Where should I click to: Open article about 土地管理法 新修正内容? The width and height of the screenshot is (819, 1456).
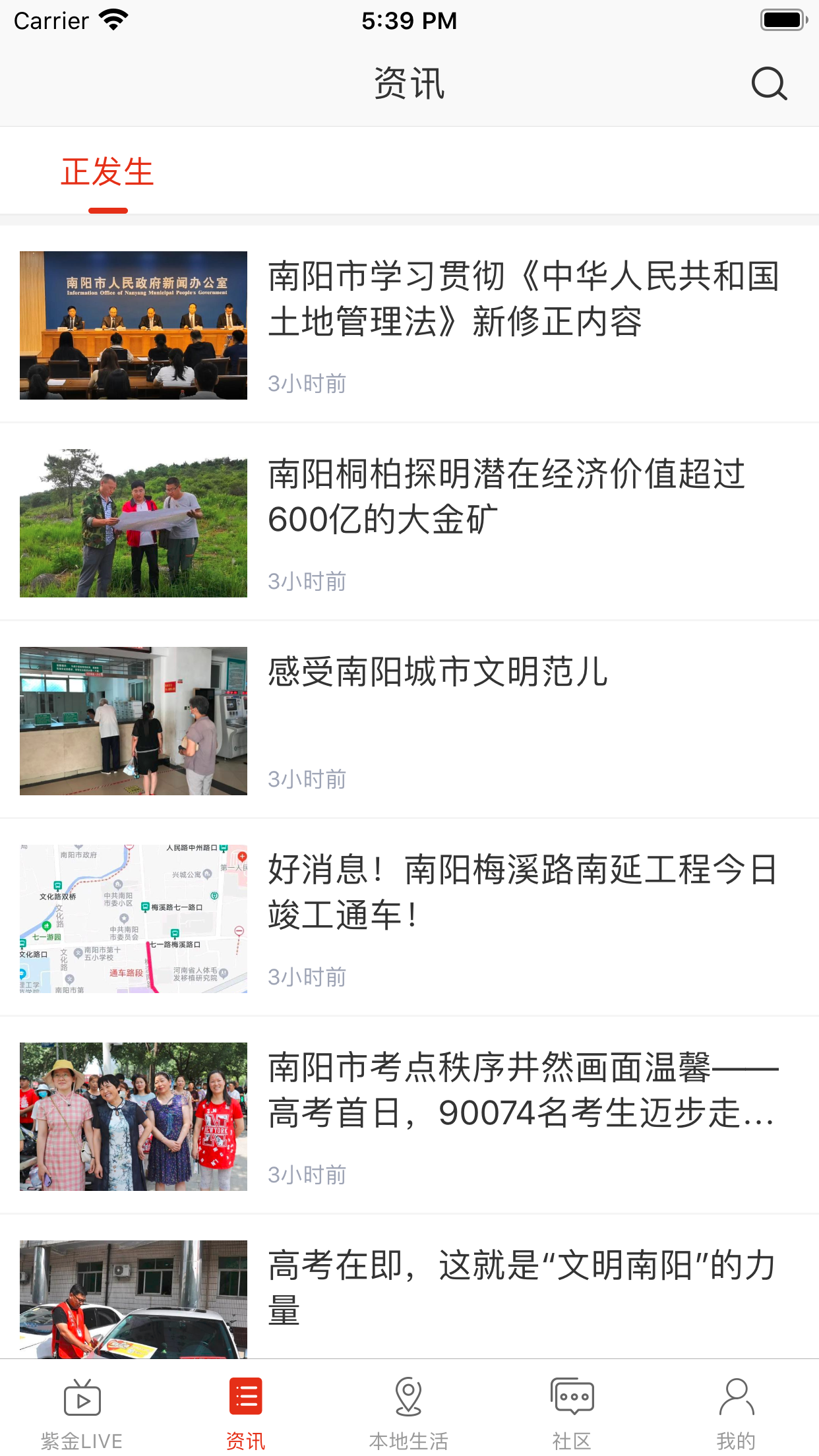pos(409,324)
